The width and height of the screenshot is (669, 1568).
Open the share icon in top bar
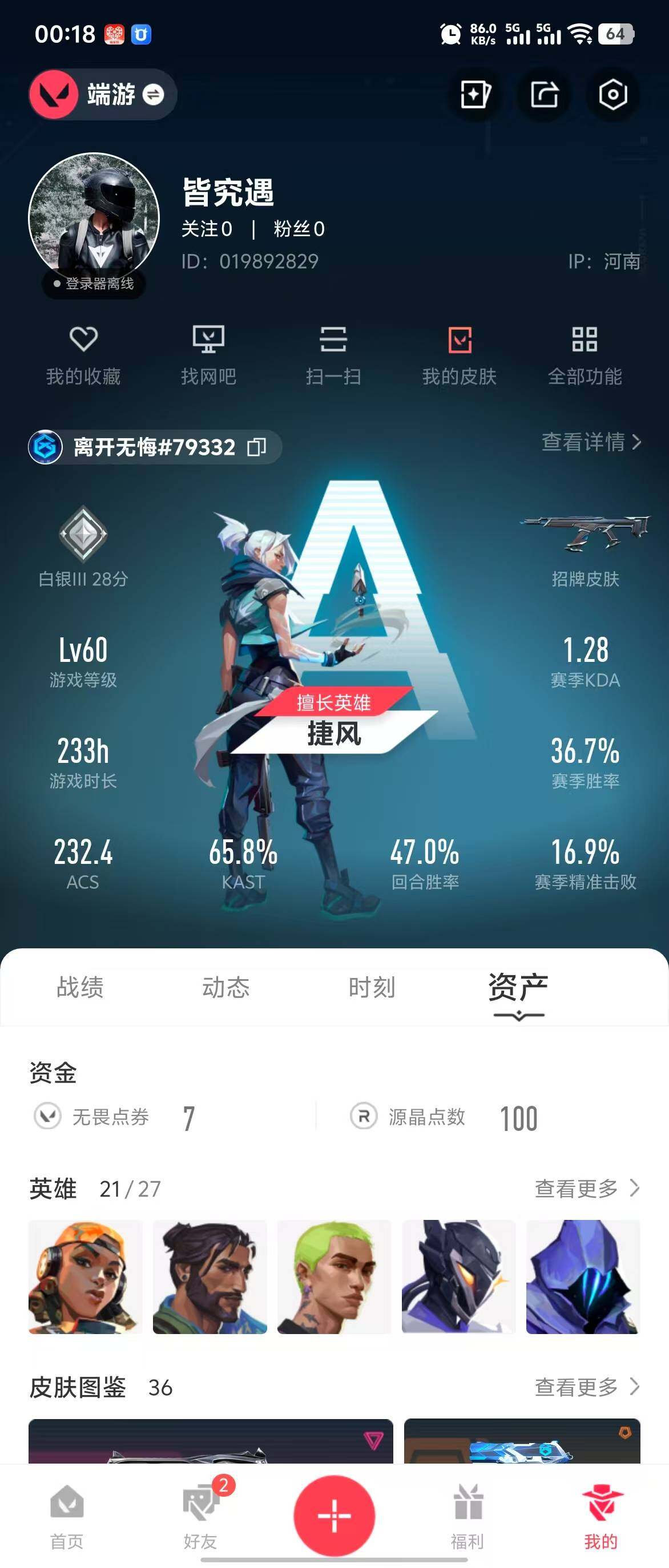click(x=543, y=95)
